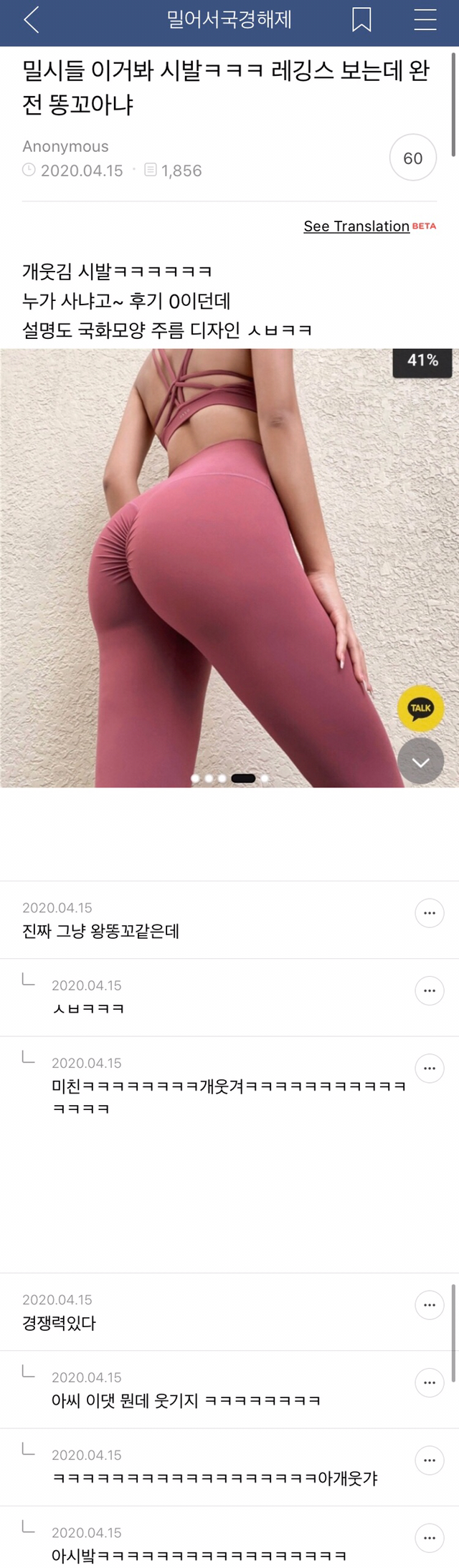Open options for reply ending 아개웃갸
This screenshot has width=459, height=1568.
430,1460
